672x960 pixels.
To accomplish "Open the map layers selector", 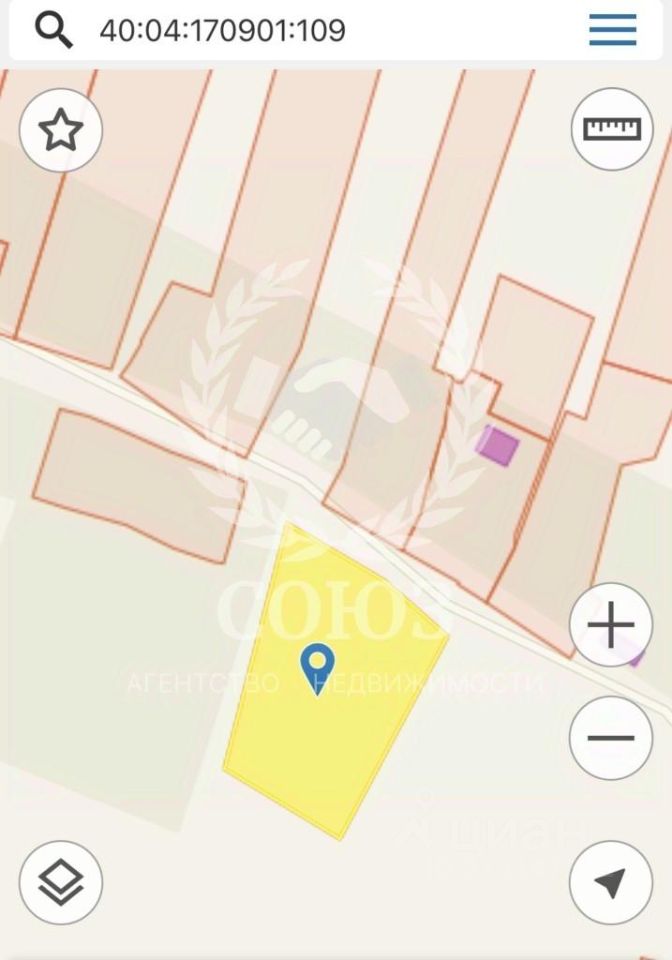I will [x=61, y=882].
